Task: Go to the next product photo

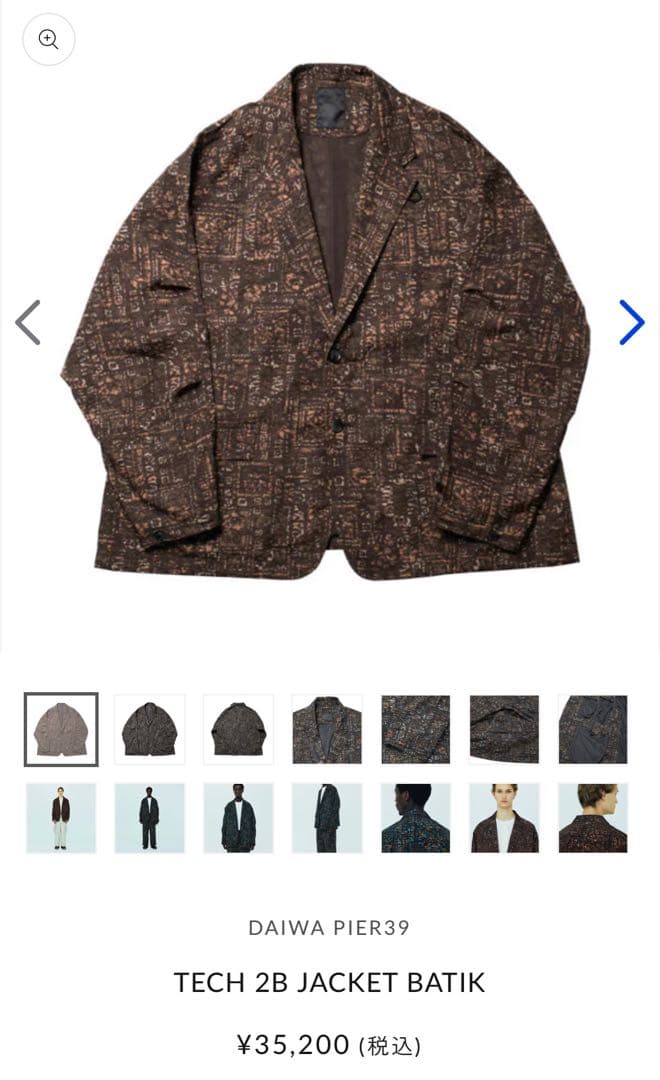Action: point(631,322)
